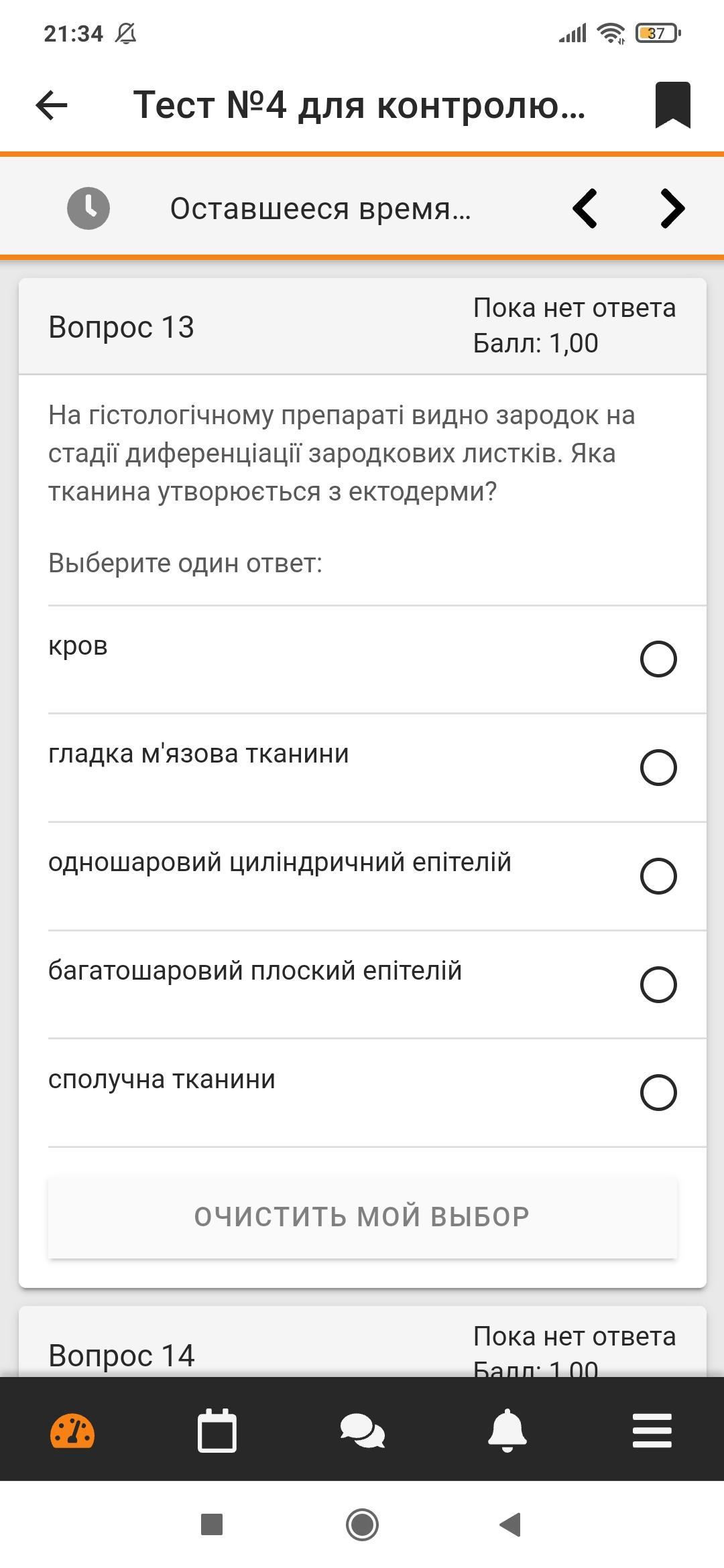Screen dimensions: 724x1568
Task: Show remaining time via clock icon
Action: (88, 208)
